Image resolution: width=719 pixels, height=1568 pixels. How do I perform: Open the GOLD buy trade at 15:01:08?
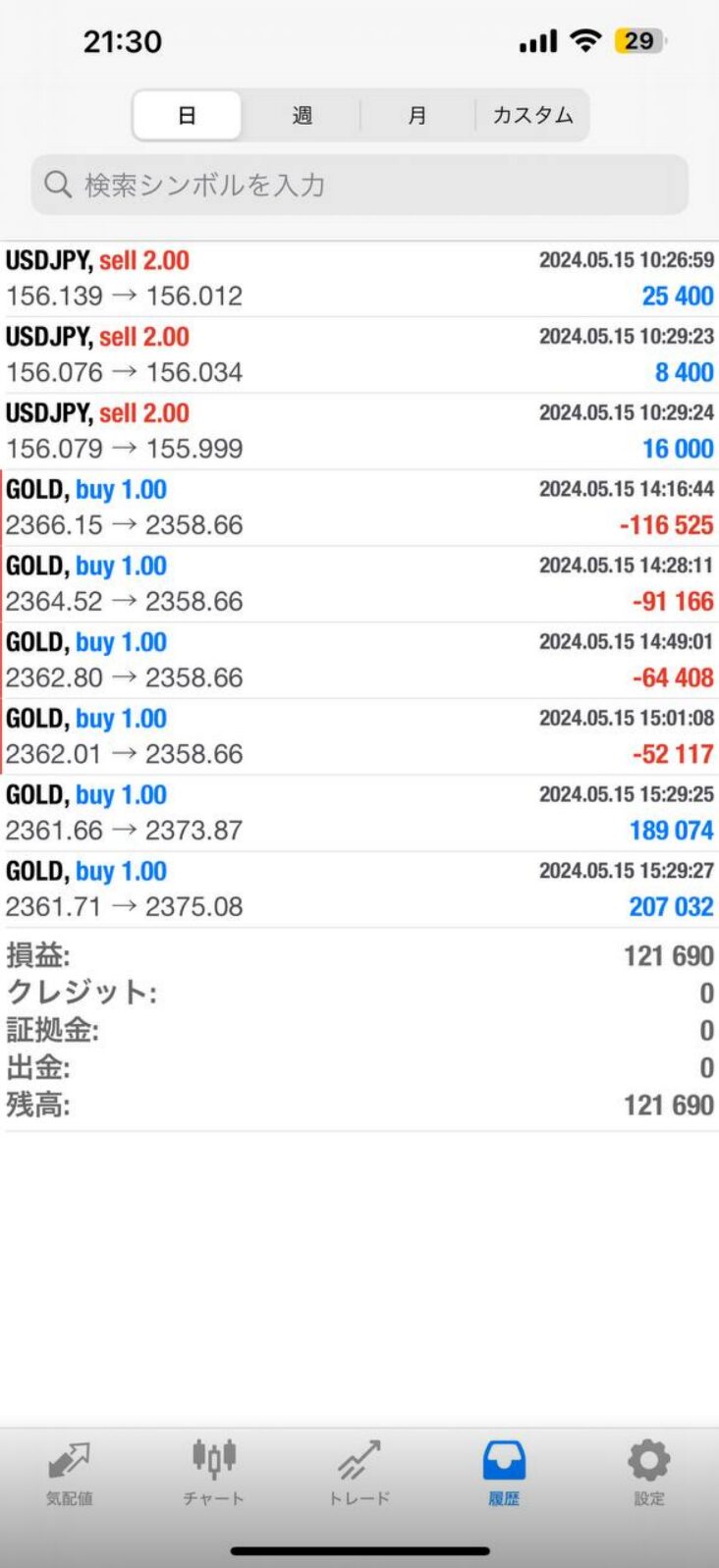pos(359,736)
